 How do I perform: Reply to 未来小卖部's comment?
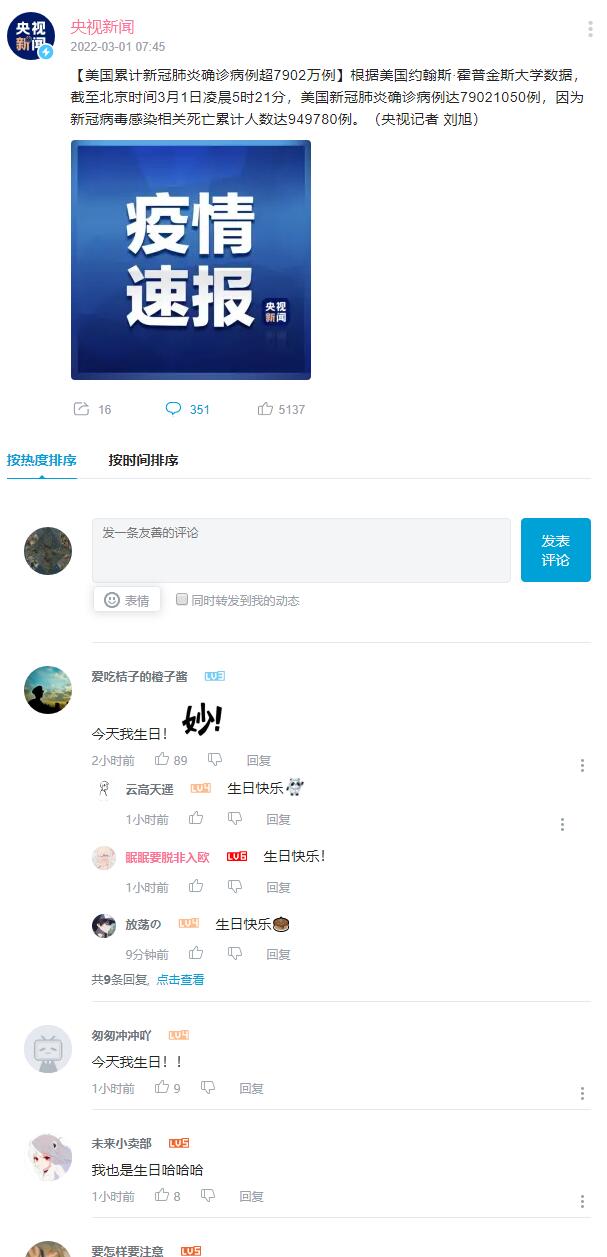(251, 1196)
